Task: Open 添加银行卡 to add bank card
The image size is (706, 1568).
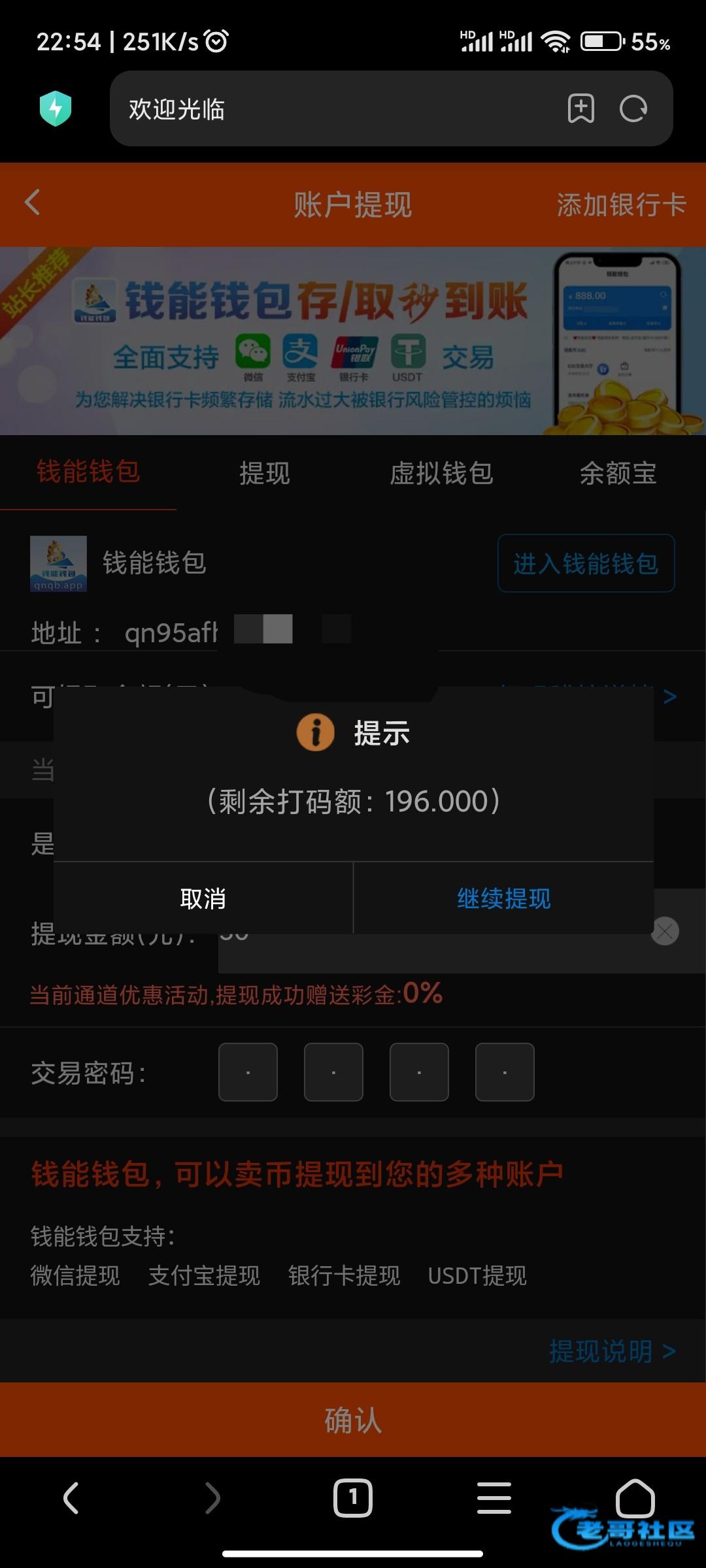Action: (621, 205)
